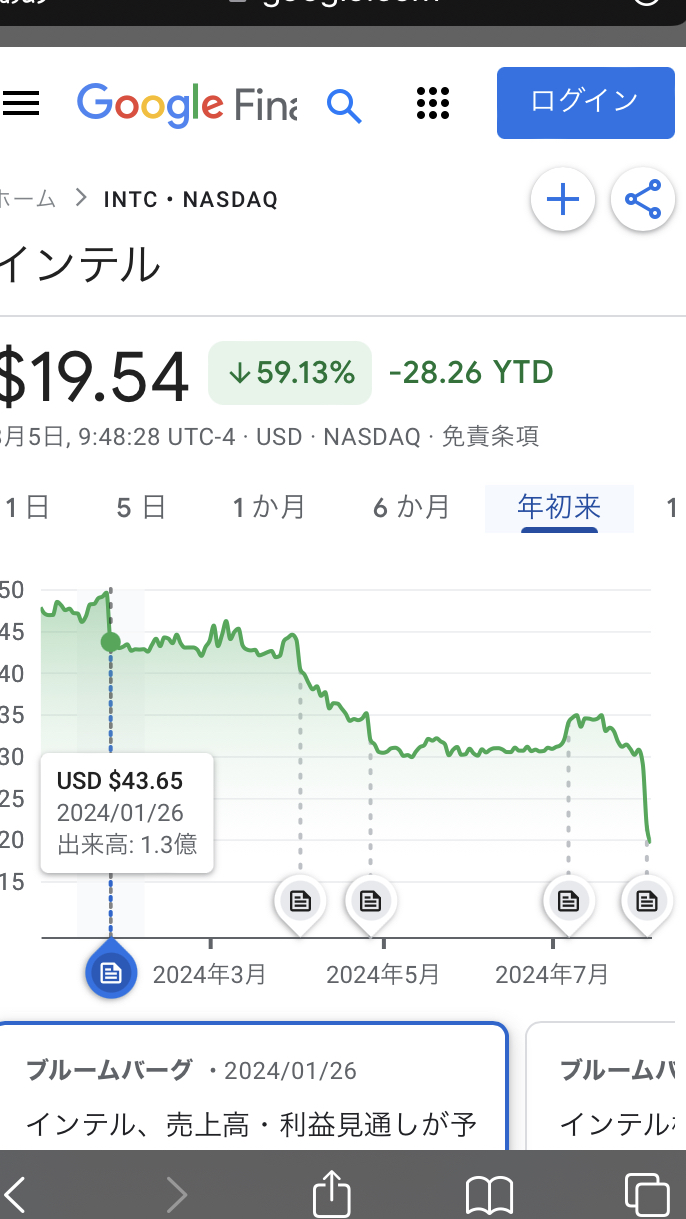Open Google Finance search
Viewport: 686px width, 1219px height.
tap(344, 103)
